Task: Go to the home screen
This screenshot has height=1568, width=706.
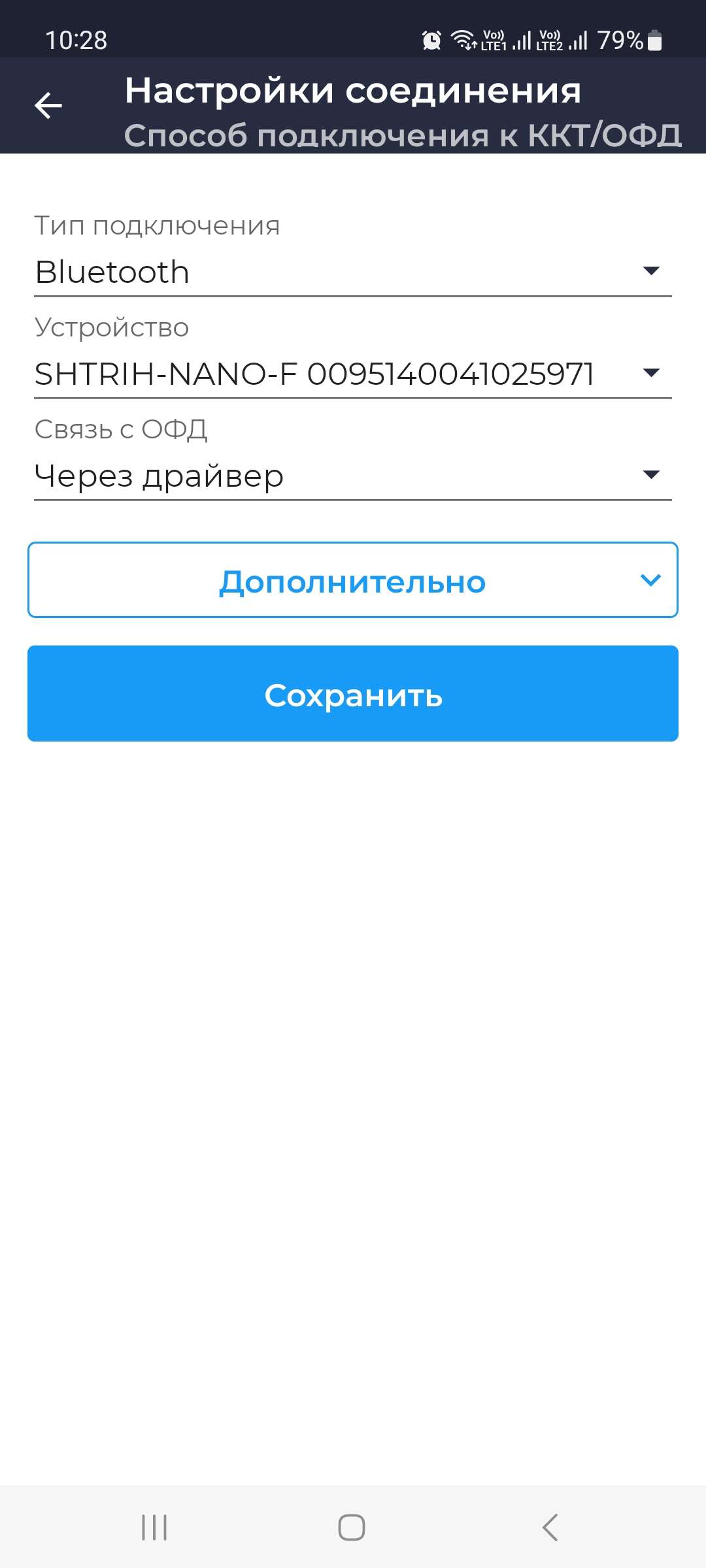Action: click(x=352, y=1527)
